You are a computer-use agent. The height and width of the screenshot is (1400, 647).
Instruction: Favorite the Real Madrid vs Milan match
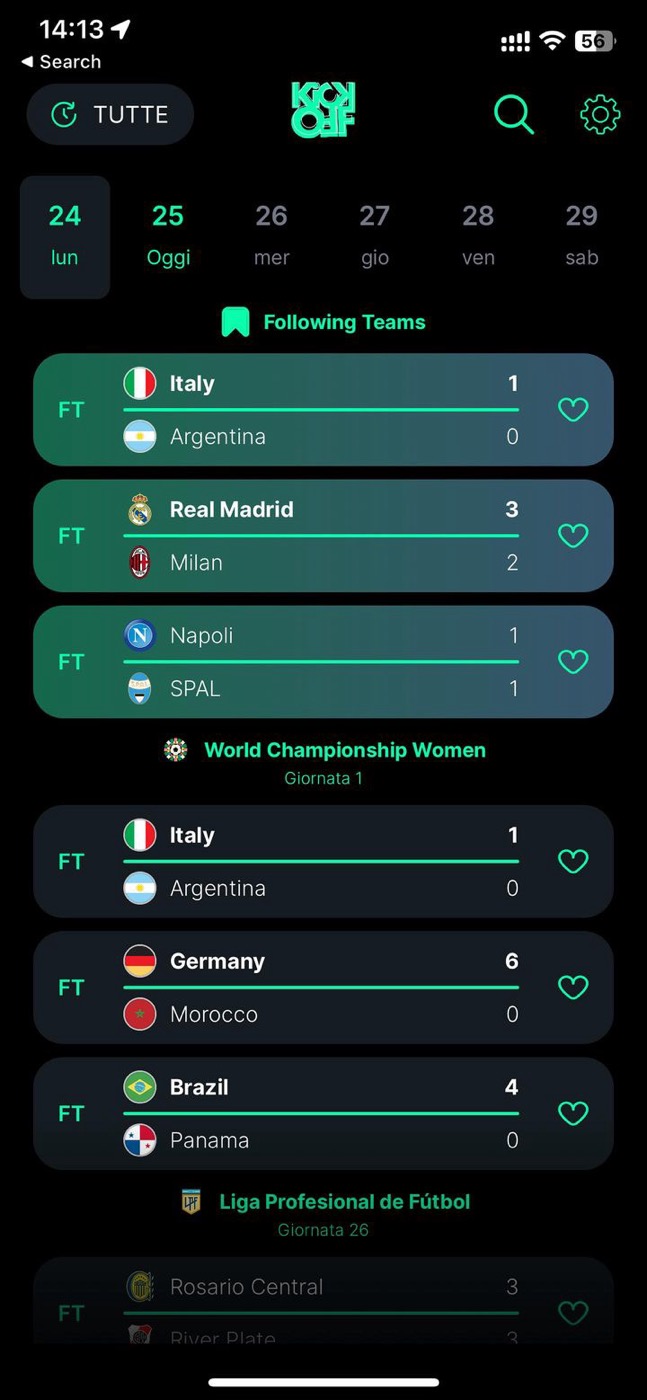point(573,536)
